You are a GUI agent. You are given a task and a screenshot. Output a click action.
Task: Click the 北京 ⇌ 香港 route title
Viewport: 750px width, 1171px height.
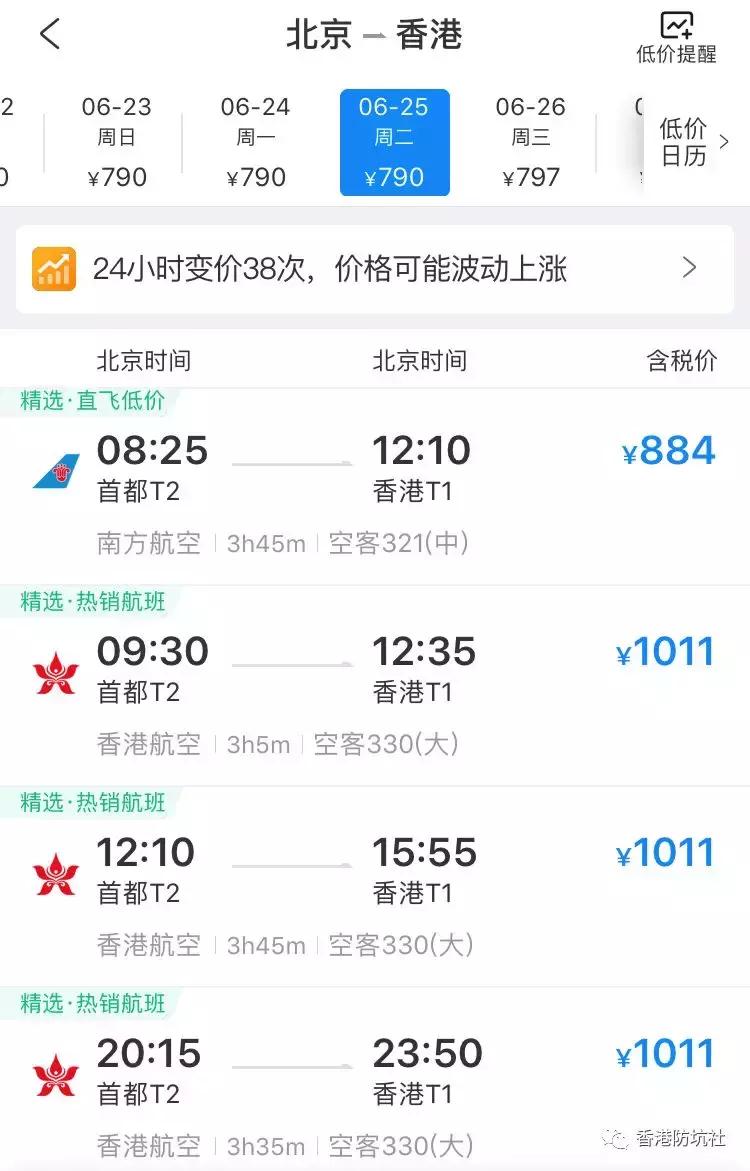375,33
